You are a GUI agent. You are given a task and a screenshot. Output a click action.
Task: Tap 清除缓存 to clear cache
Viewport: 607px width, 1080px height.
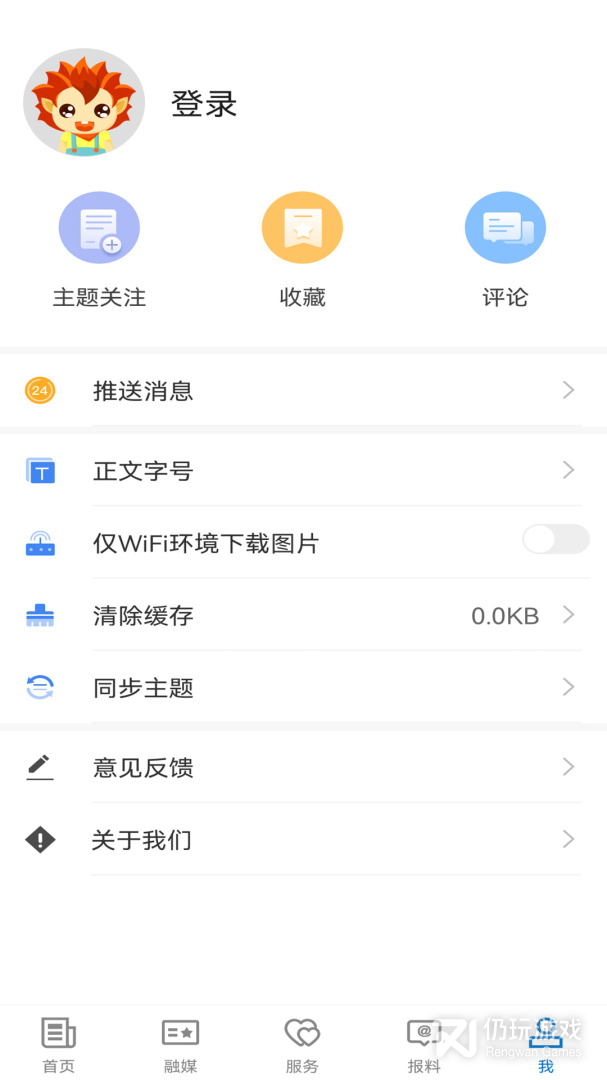[x=303, y=615]
